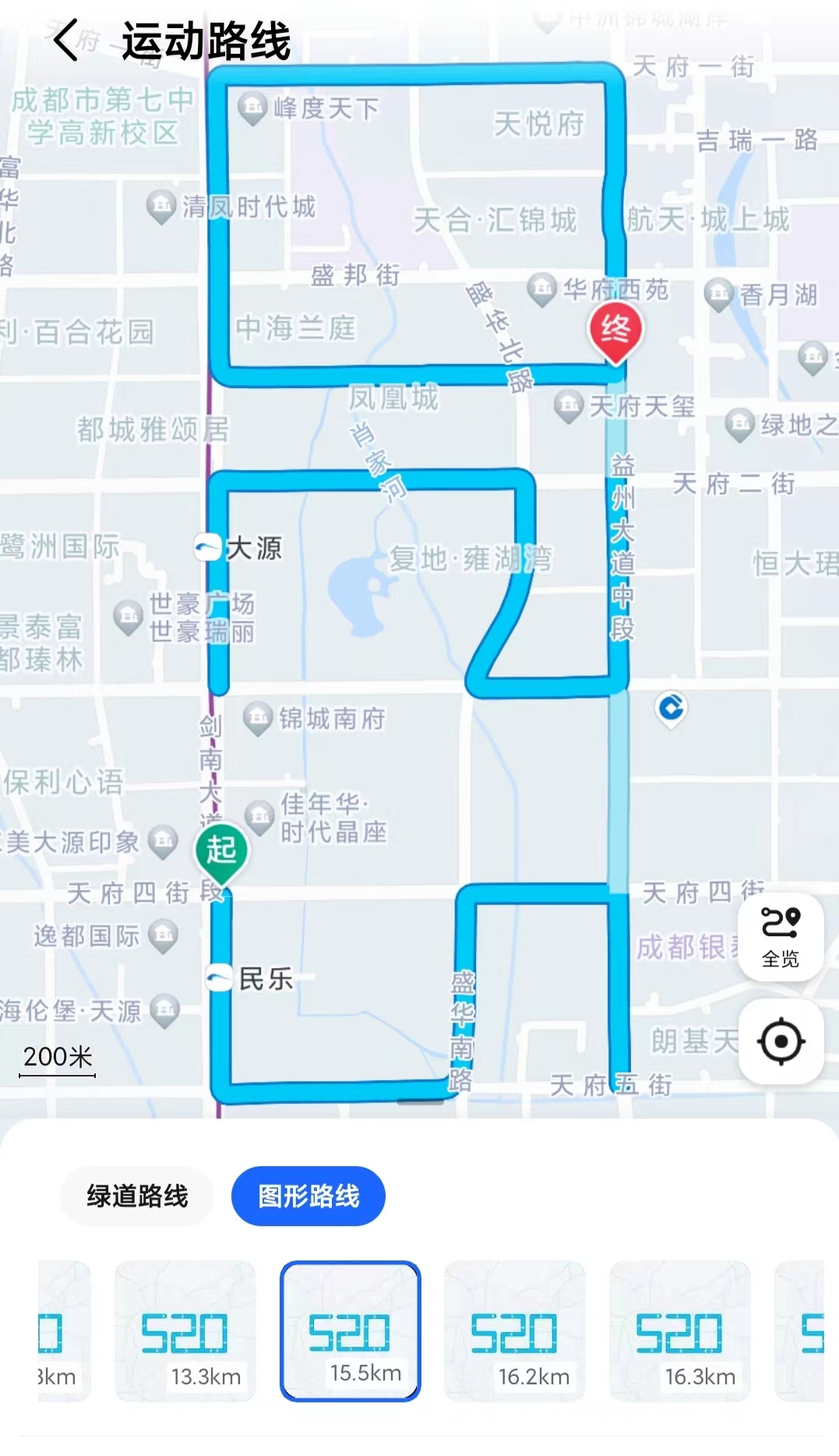Switch to 绿道路线 tab
This screenshot has width=839, height=1456.
(137, 1196)
